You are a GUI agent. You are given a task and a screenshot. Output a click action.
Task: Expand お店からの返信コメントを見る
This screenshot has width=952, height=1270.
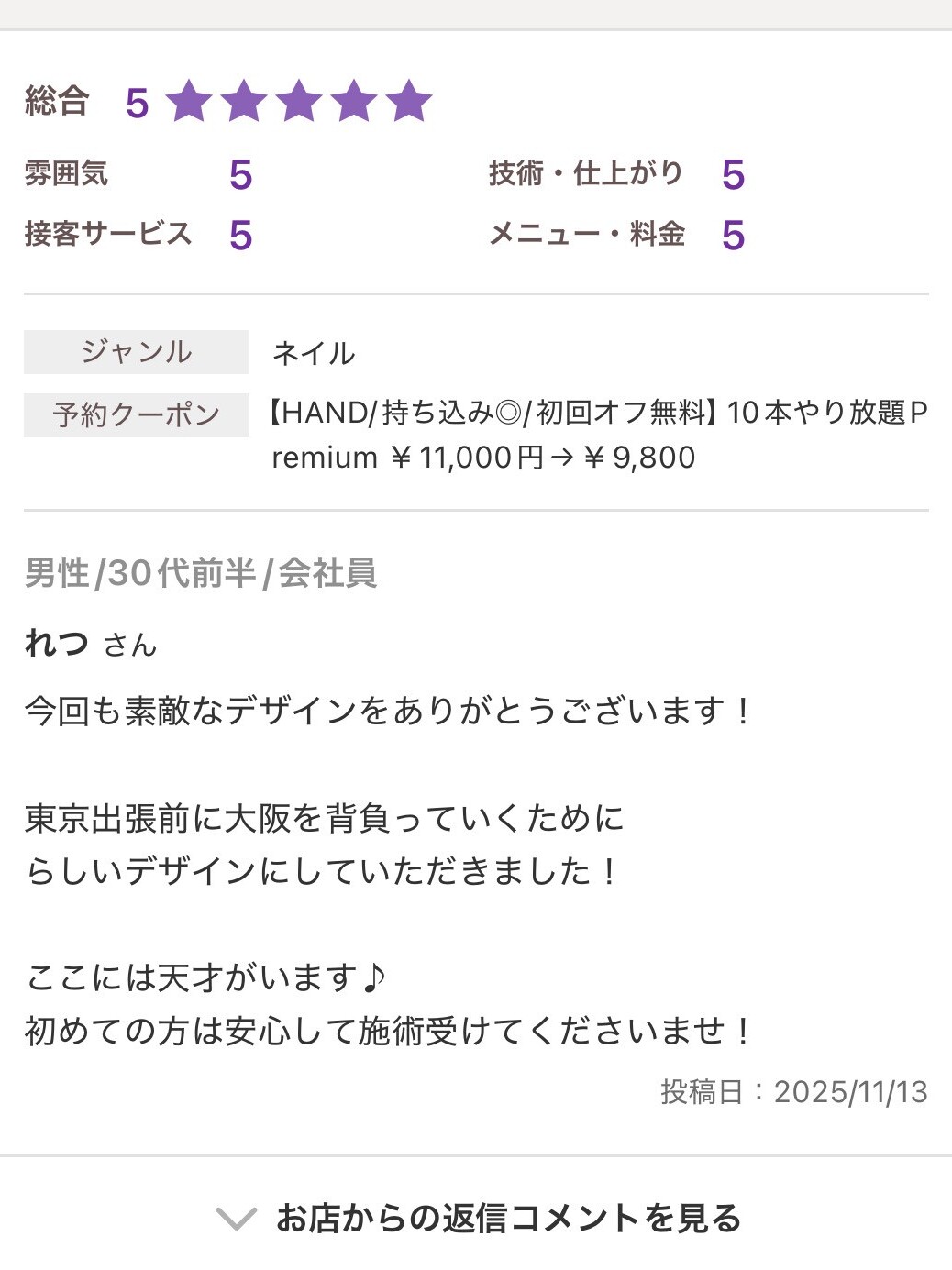477,1218
